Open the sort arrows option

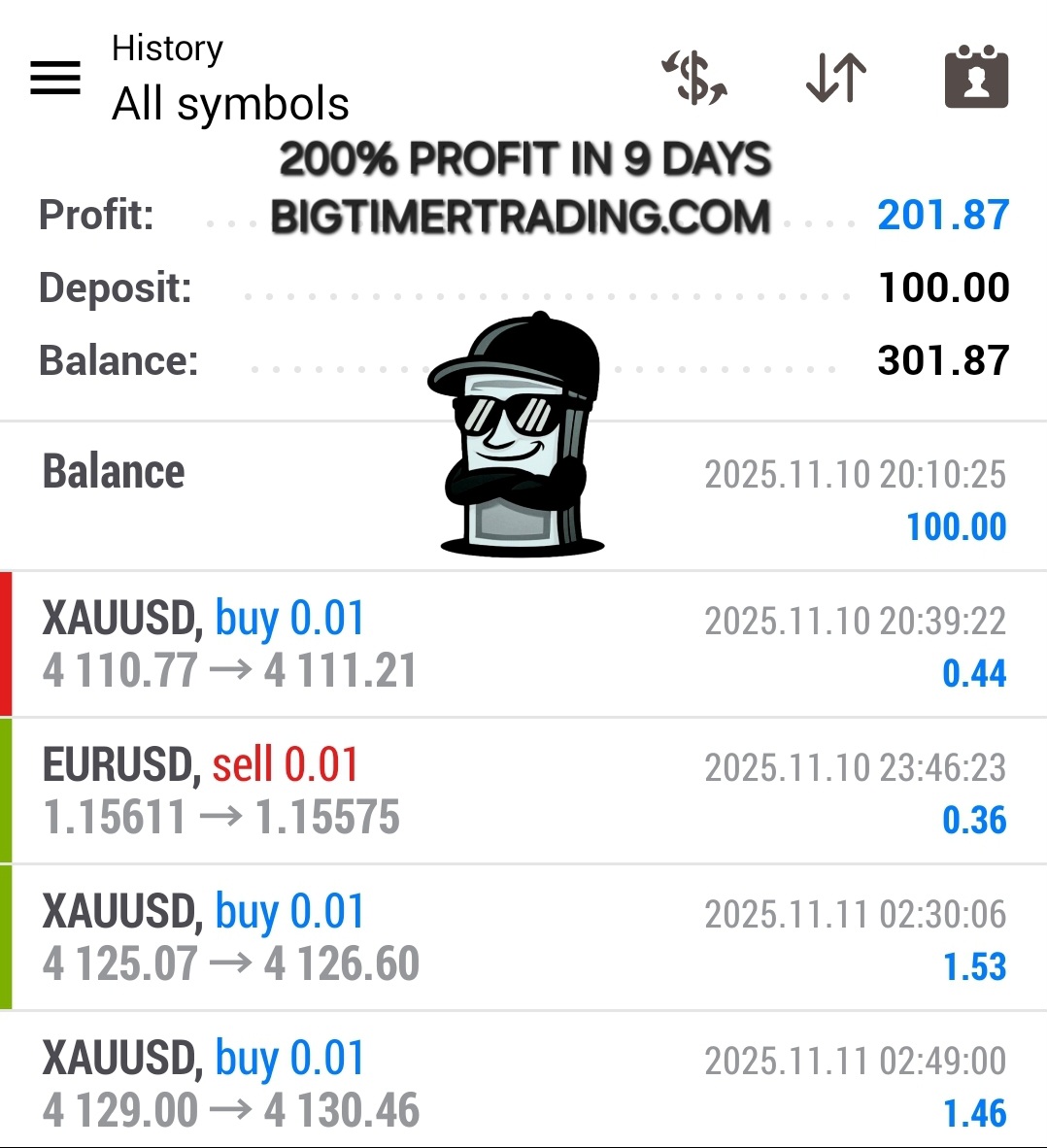(x=836, y=78)
